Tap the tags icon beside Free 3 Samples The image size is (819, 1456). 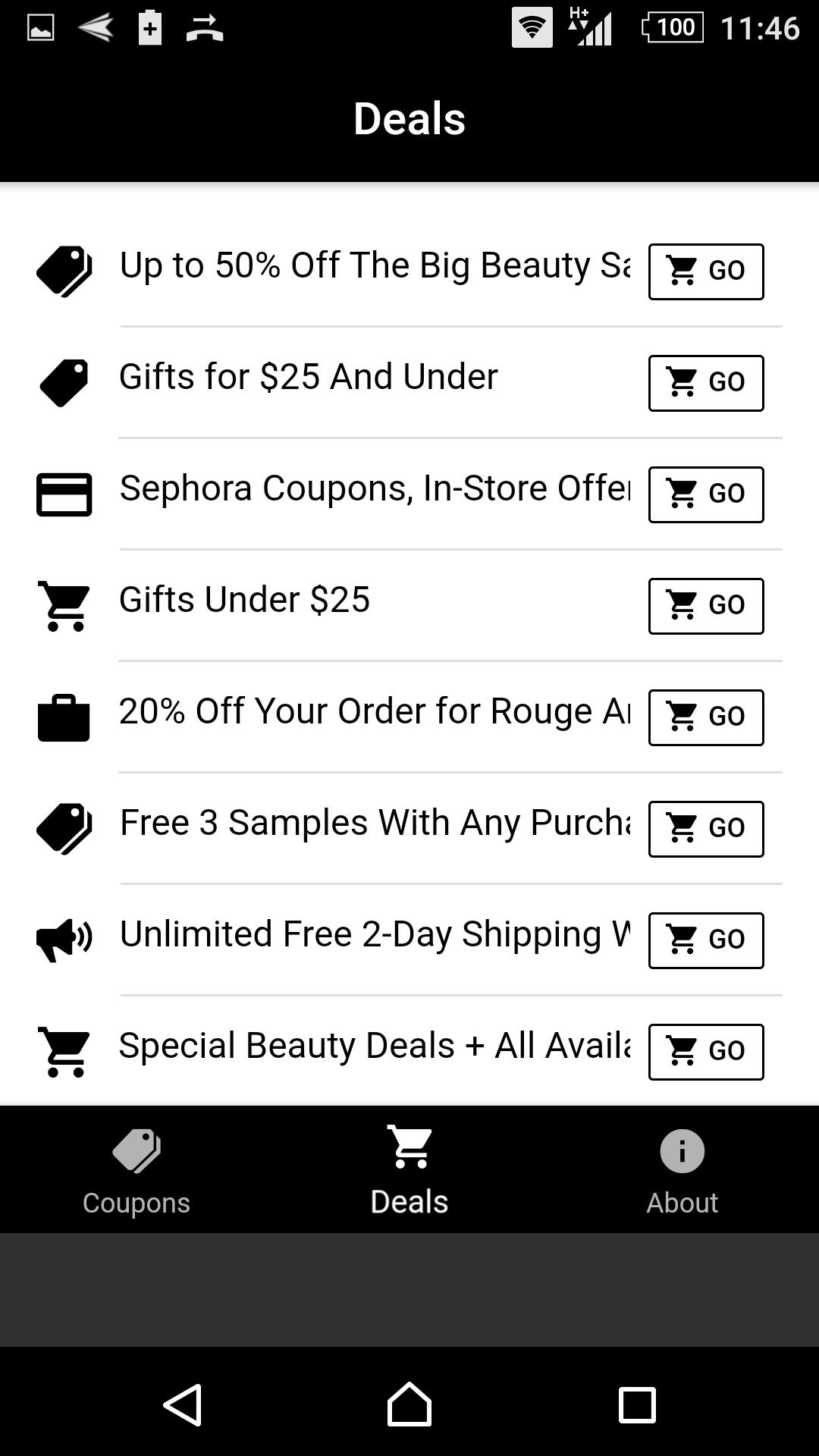click(x=64, y=828)
